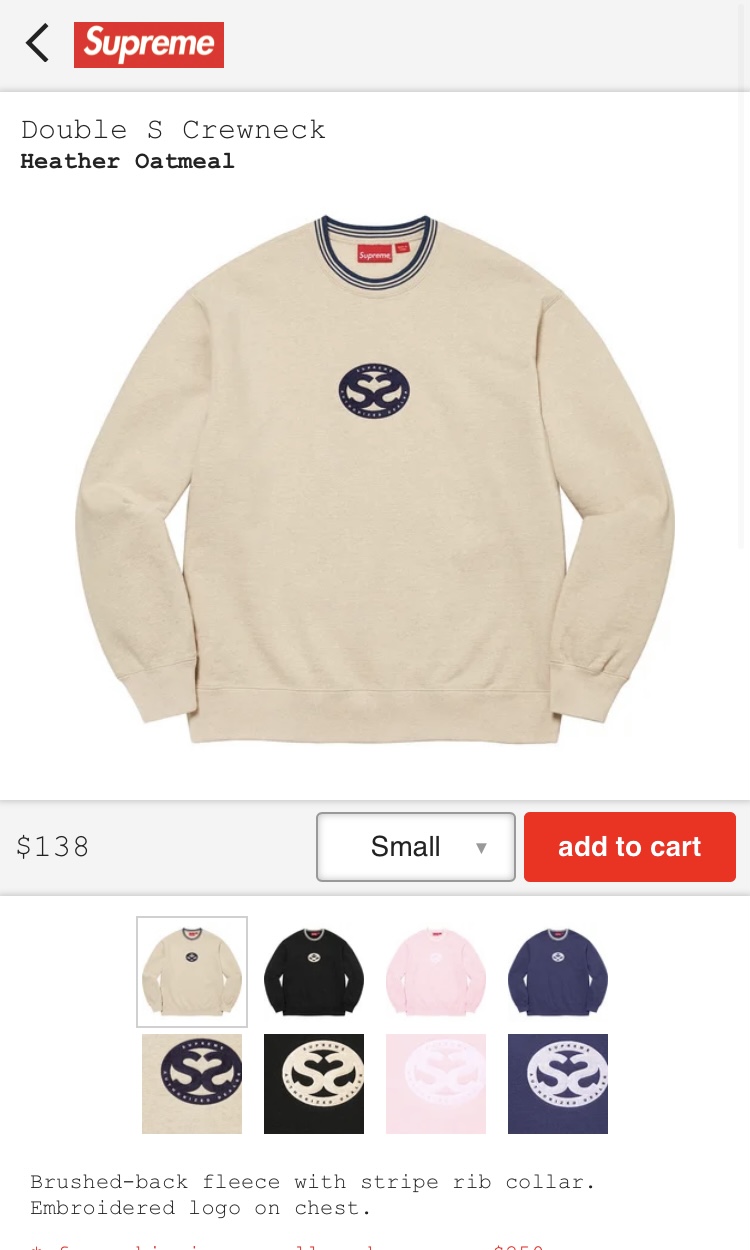The image size is (750, 1250).
Task: Select the black crewneck thumbnail
Action: point(314,972)
